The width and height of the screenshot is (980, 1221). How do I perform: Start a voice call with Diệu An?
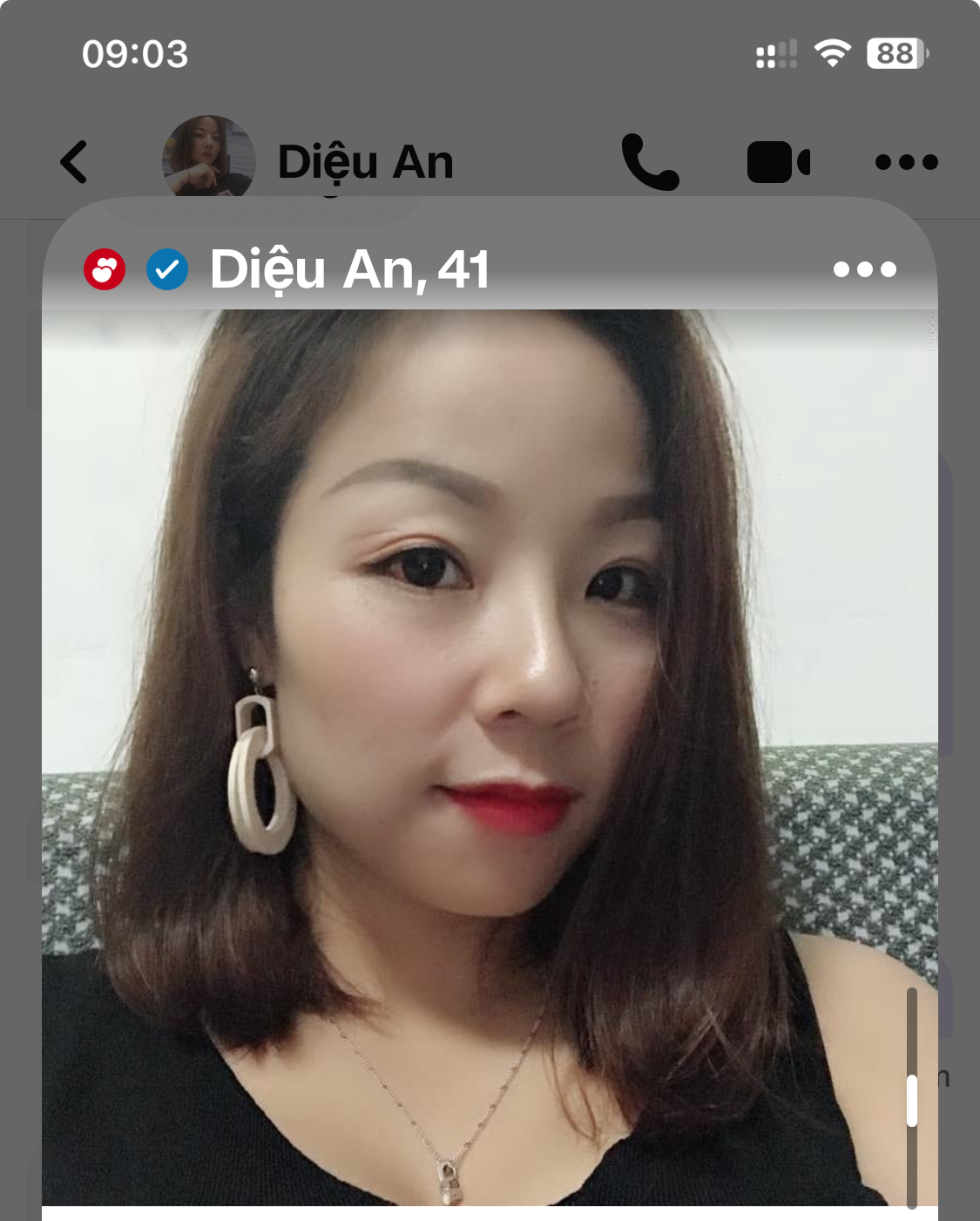click(x=650, y=162)
